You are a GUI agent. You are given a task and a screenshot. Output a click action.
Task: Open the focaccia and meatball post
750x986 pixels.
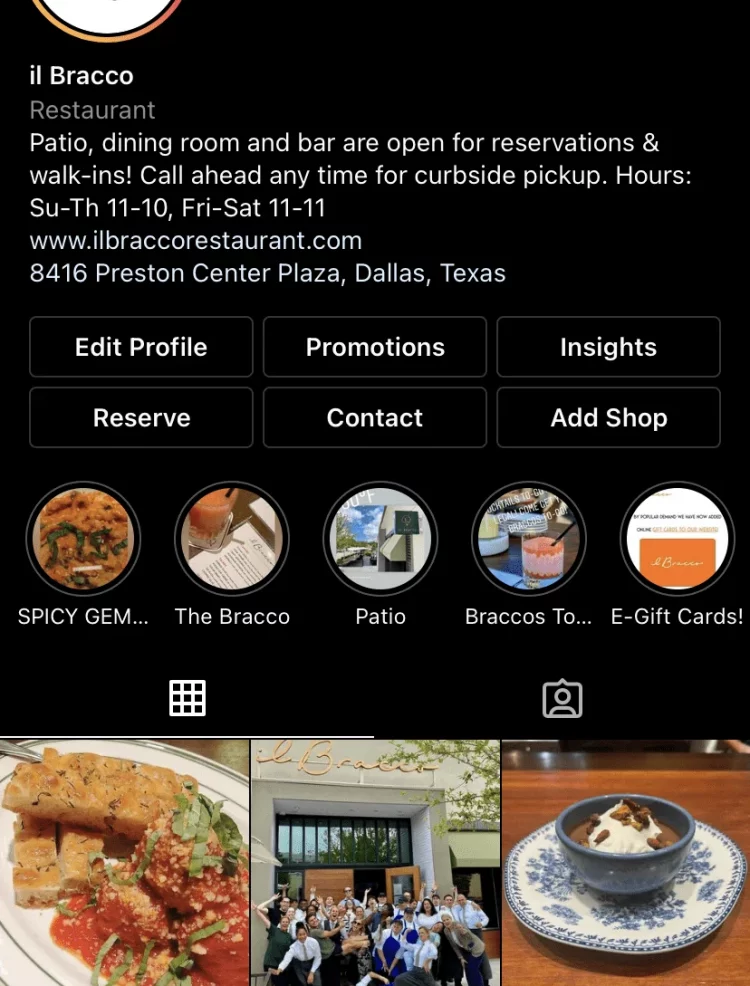(x=124, y=863)
